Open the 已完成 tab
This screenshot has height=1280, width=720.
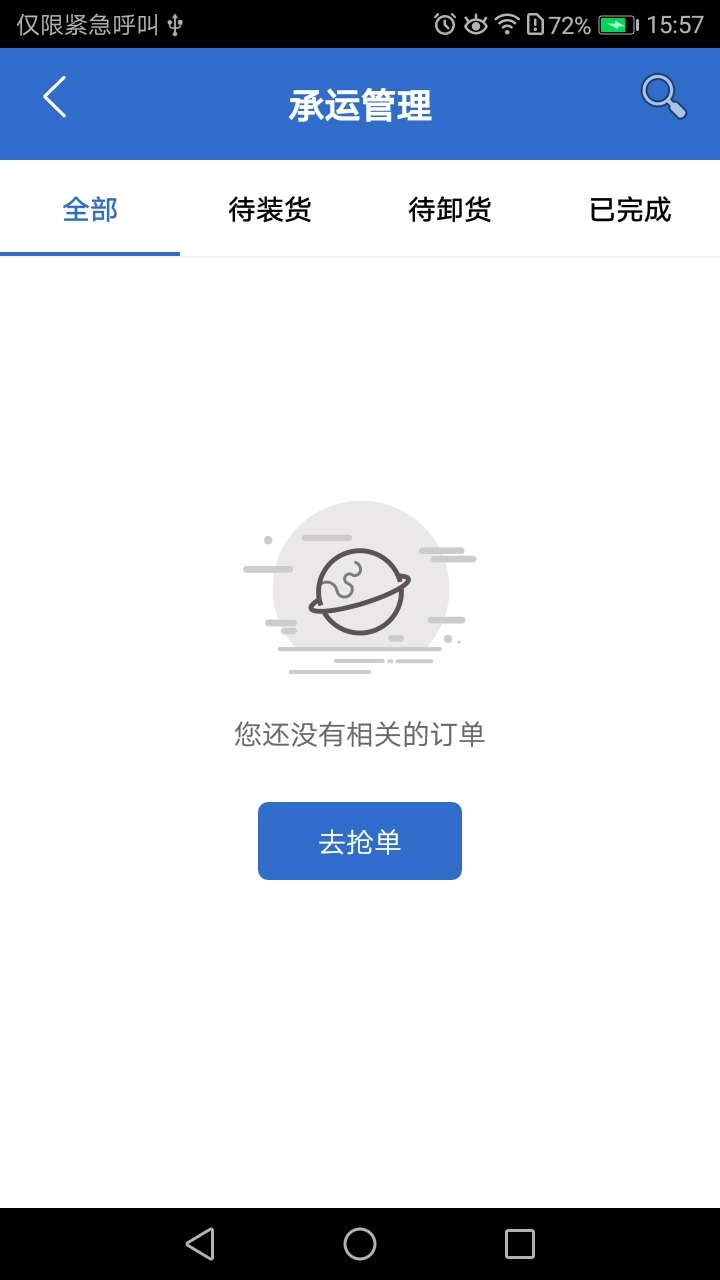coord(628,210)
